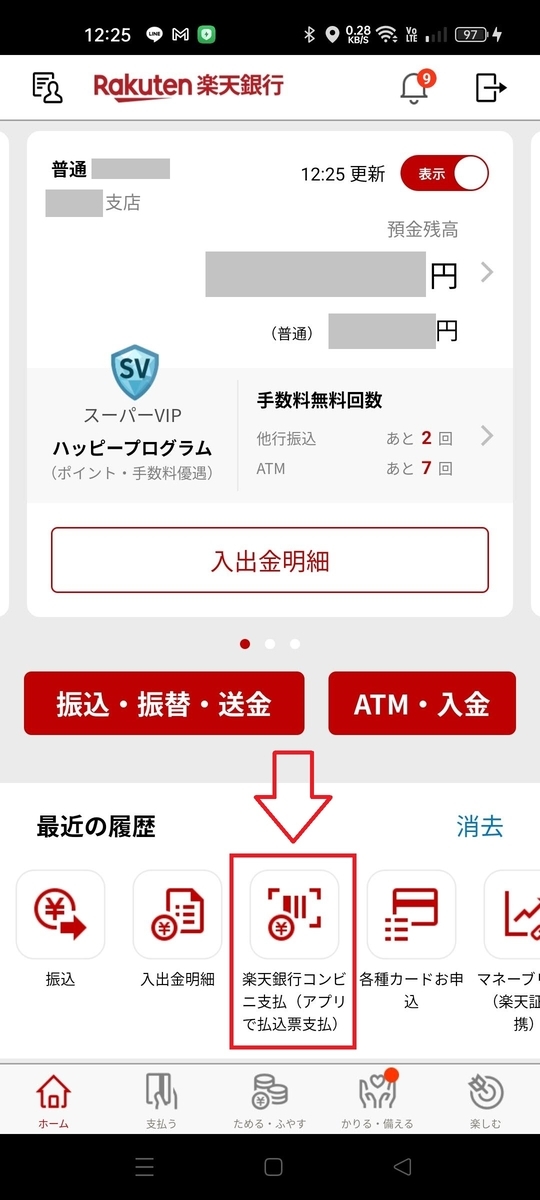Switch to the ためる・ふやす tab
The image size is (540, 1200).
269,1100
